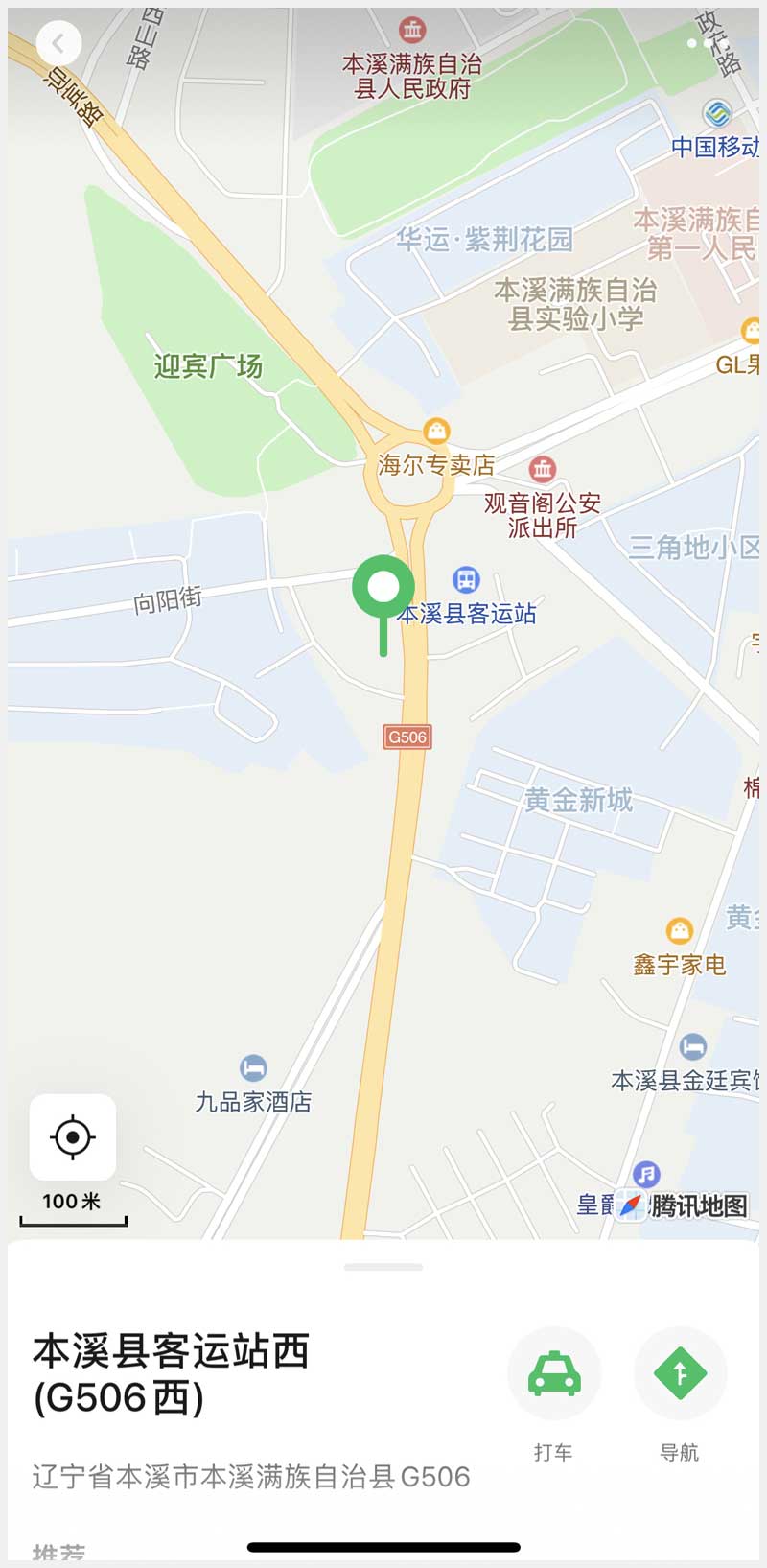The height and width of the screenshot is (1568, 767).
Task: Expand the location details panel handle
Action: (383, 1267)
